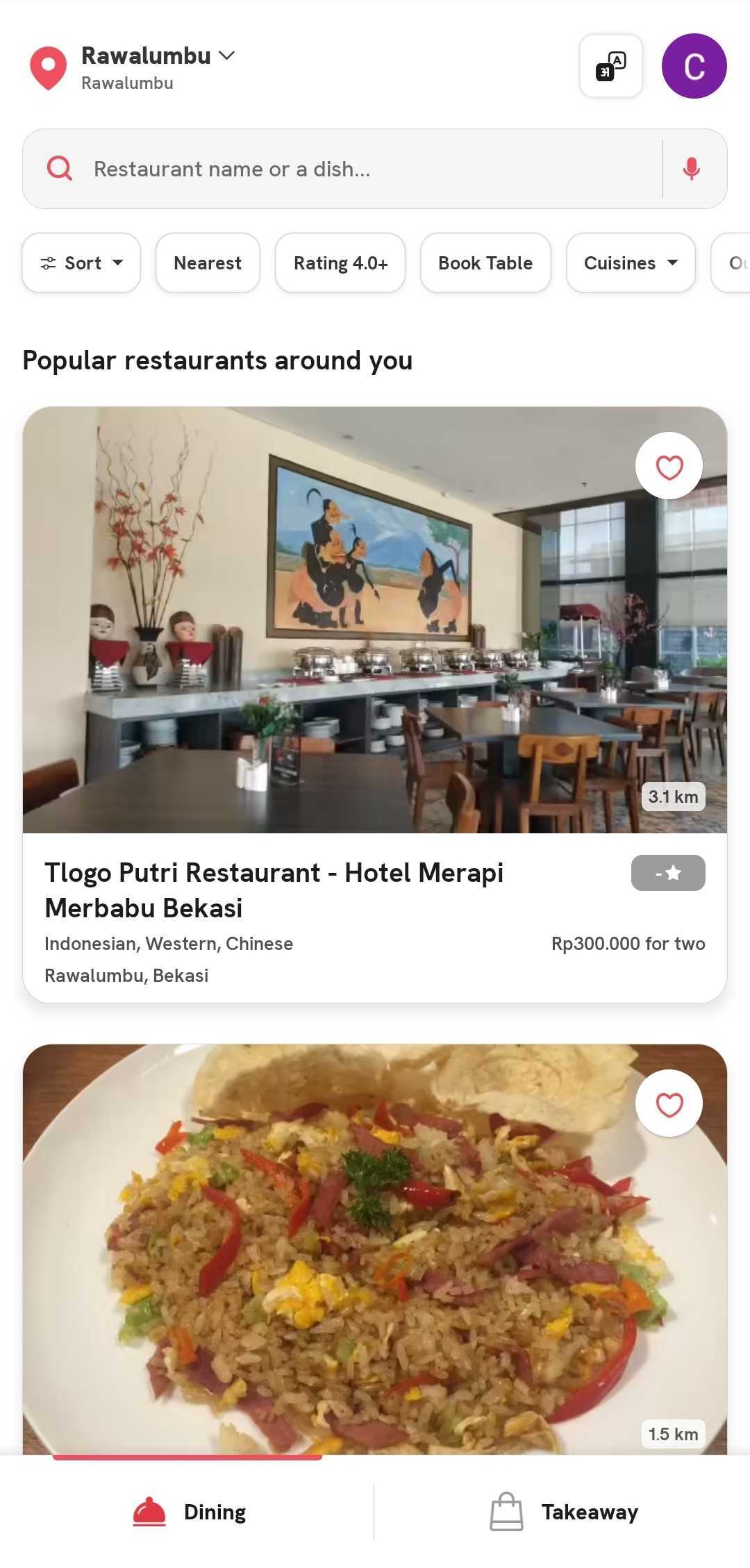Open the profile avatar C
750x1568 pixels.
tap(694, 66)
